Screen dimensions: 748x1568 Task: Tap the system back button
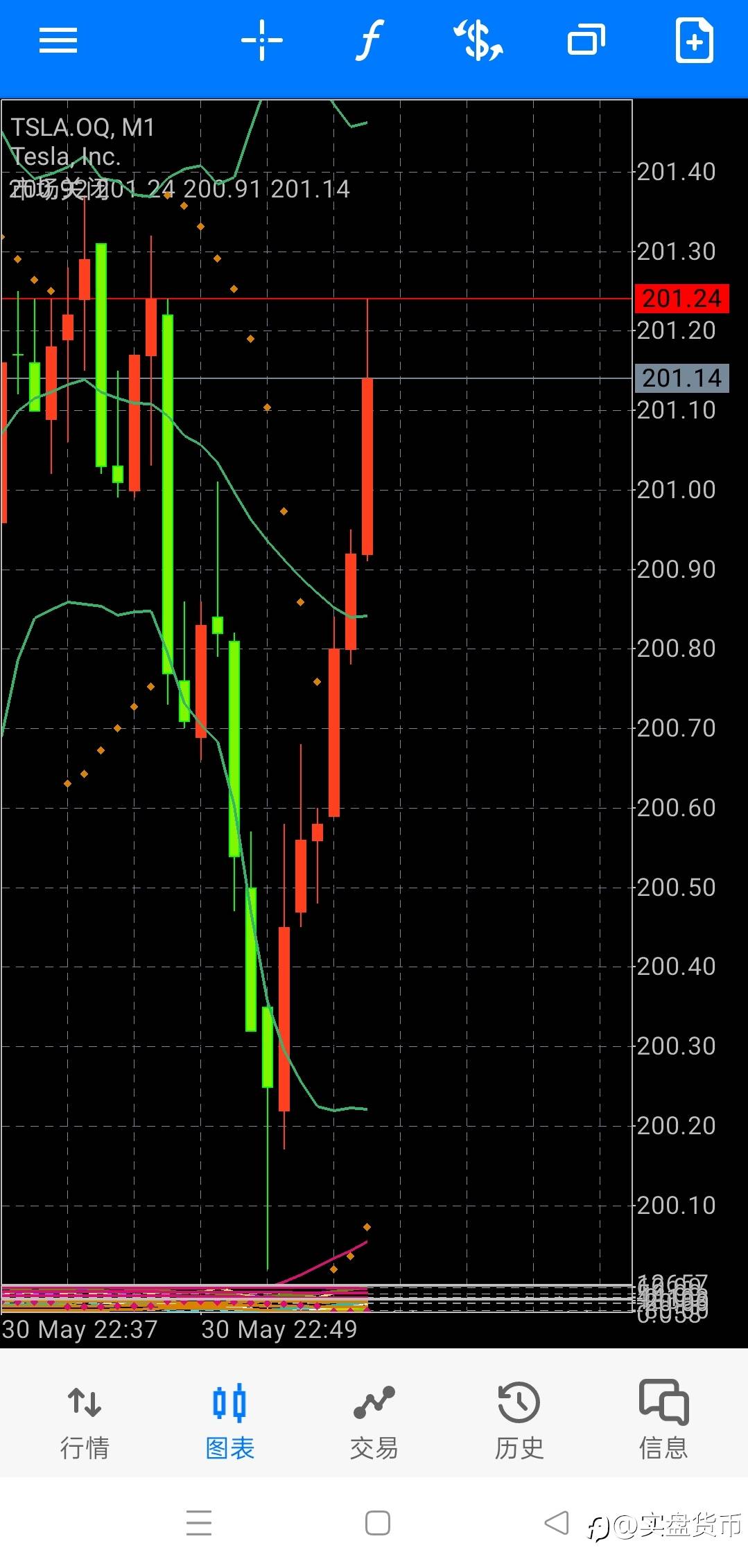557,1523
